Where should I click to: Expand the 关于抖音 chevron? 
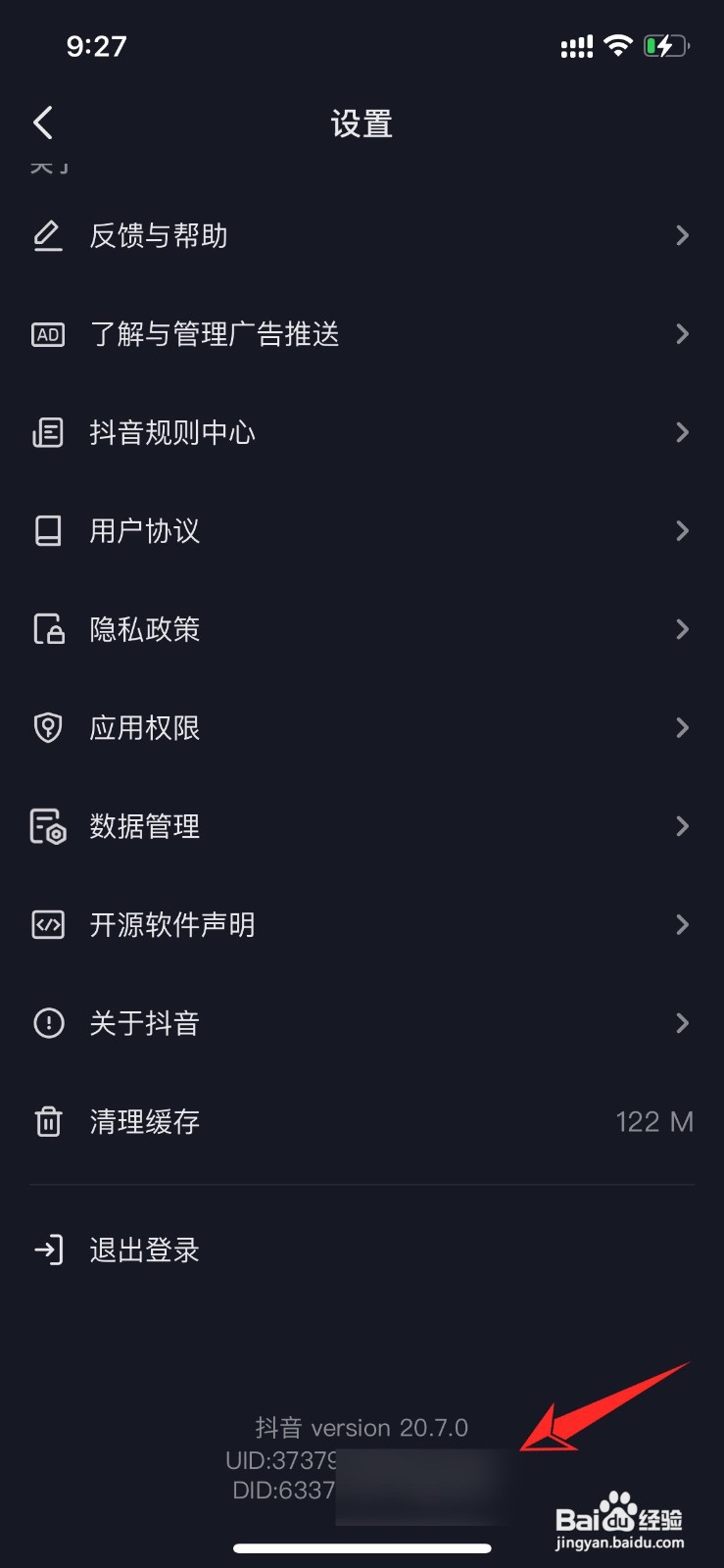pyautogui.click(x=683, y=1023)
